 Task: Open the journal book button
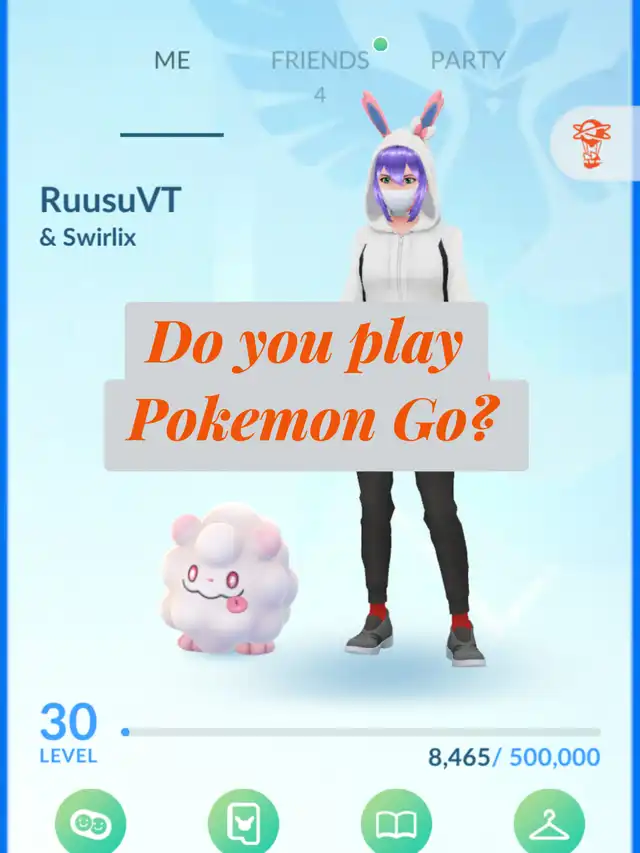pyautogui.click(x=396, y=823)
